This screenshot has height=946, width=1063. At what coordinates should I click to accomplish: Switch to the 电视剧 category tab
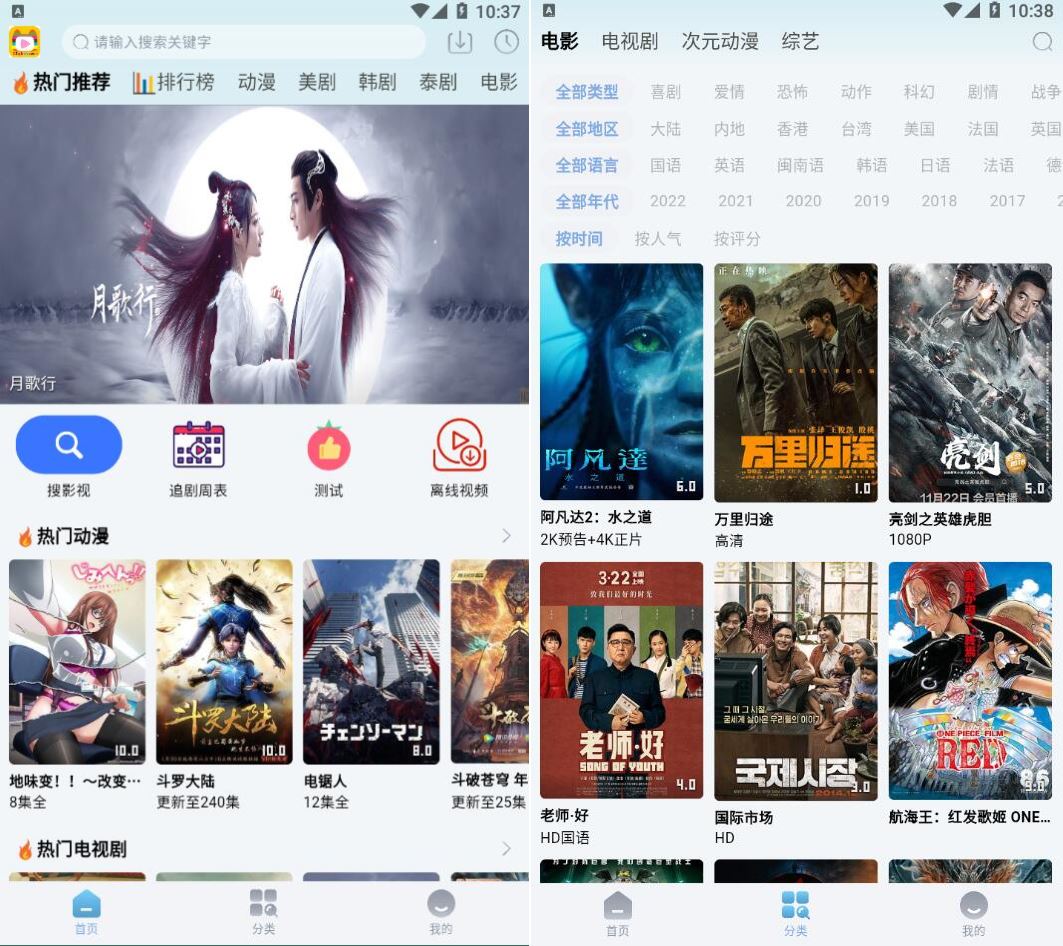point(629,41)
